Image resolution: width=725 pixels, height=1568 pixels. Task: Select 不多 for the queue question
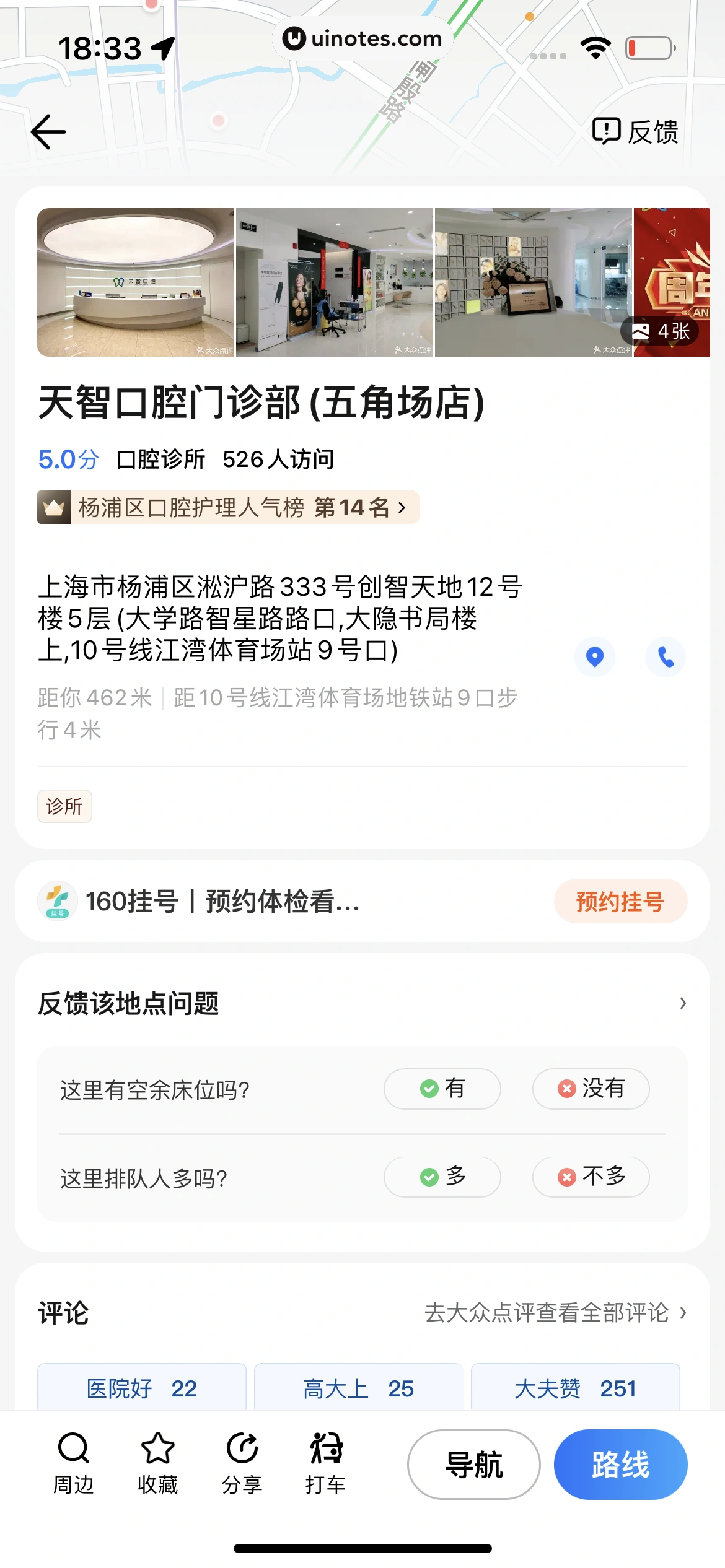point(591,1177)
